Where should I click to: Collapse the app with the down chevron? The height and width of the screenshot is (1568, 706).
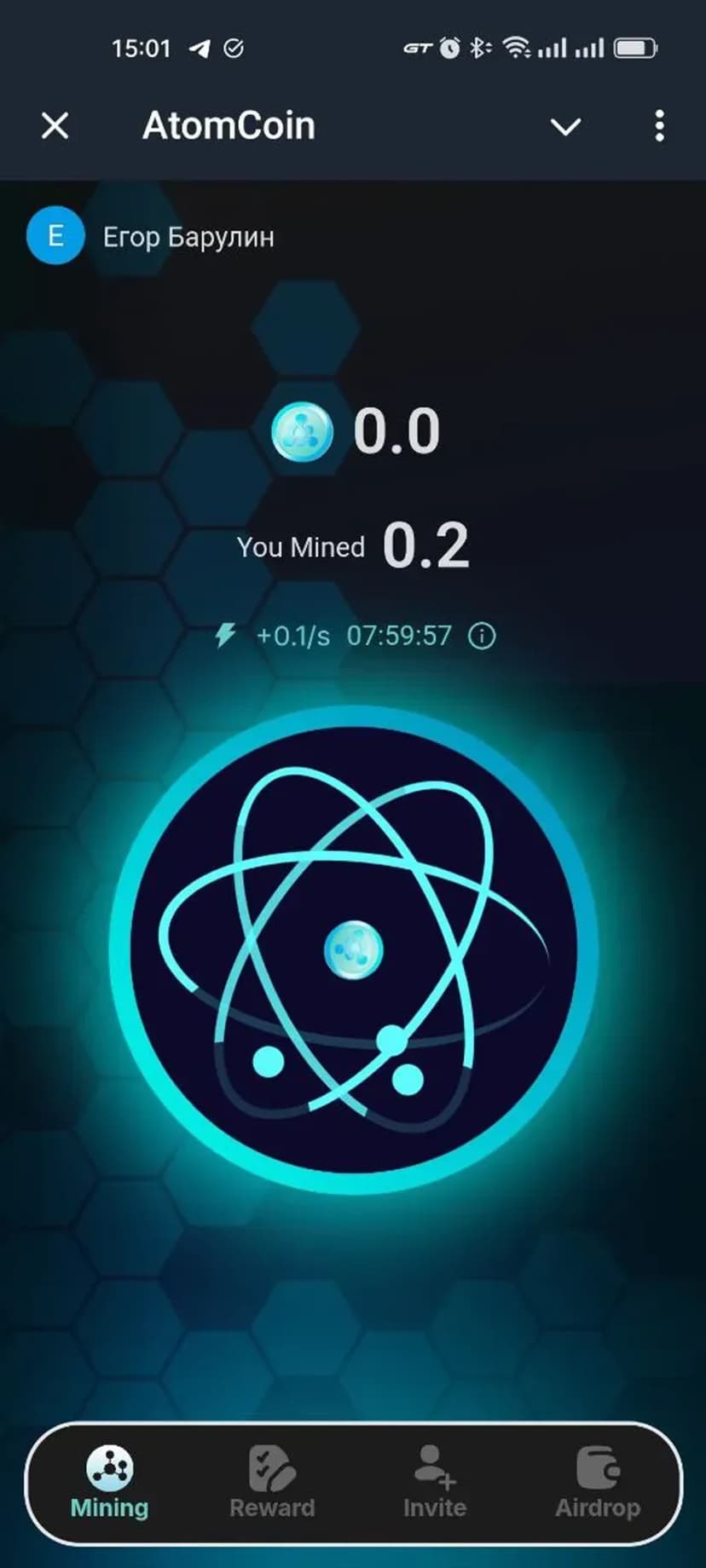pyautogui.click(x=565, y=127)
